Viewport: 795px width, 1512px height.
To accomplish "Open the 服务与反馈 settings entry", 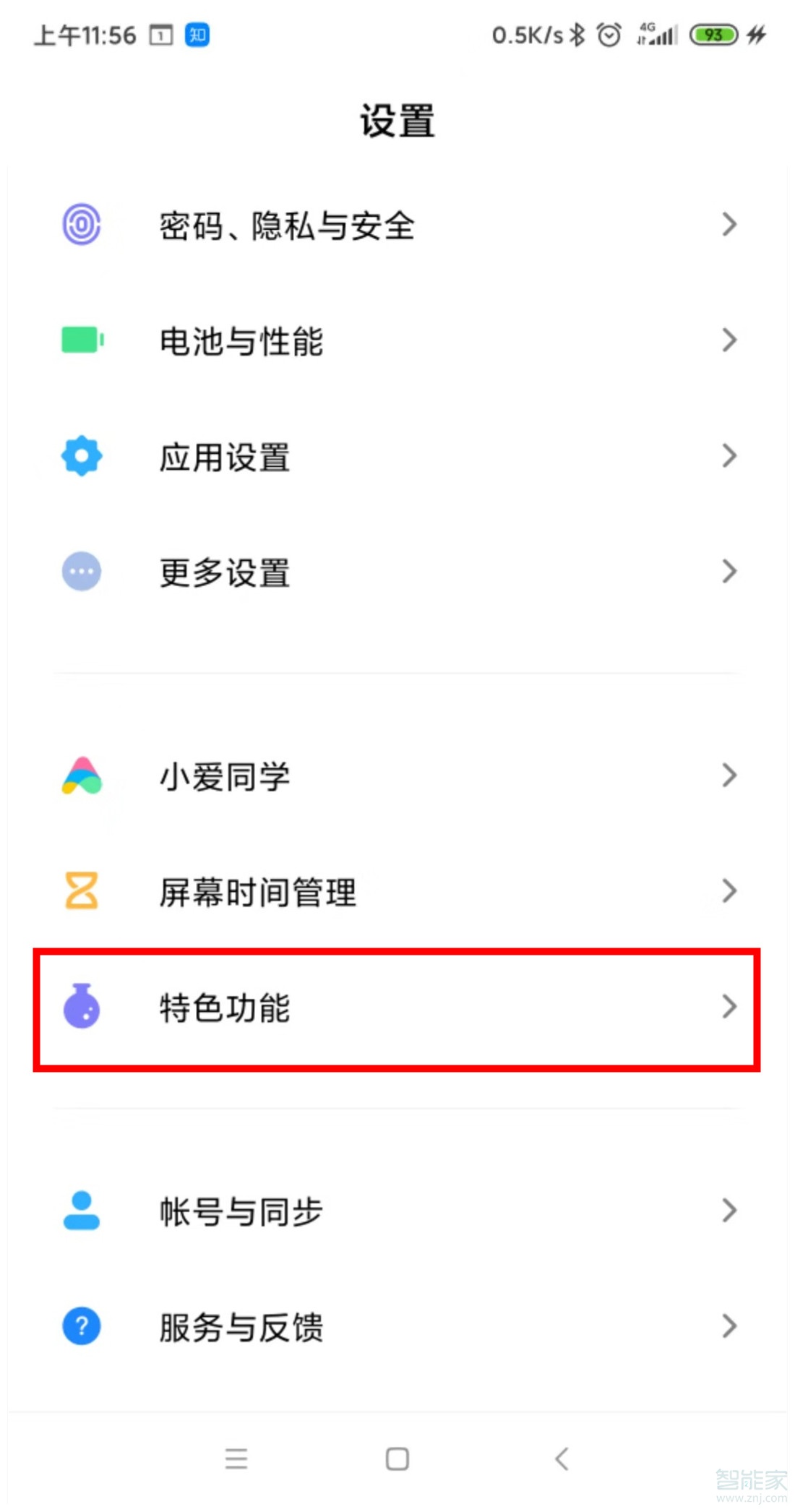I will (241, 1327).
